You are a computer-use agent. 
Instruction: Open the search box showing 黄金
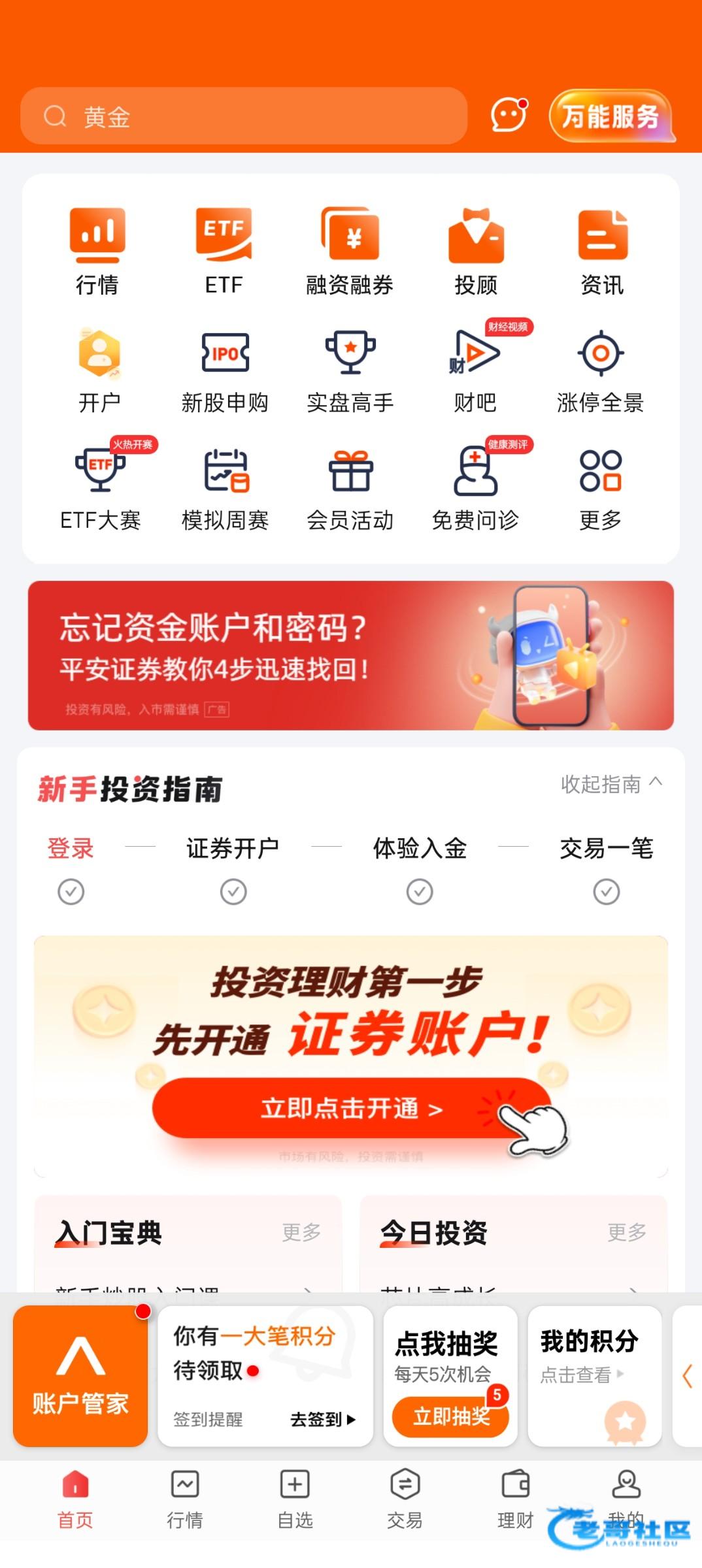pos(243,117)
